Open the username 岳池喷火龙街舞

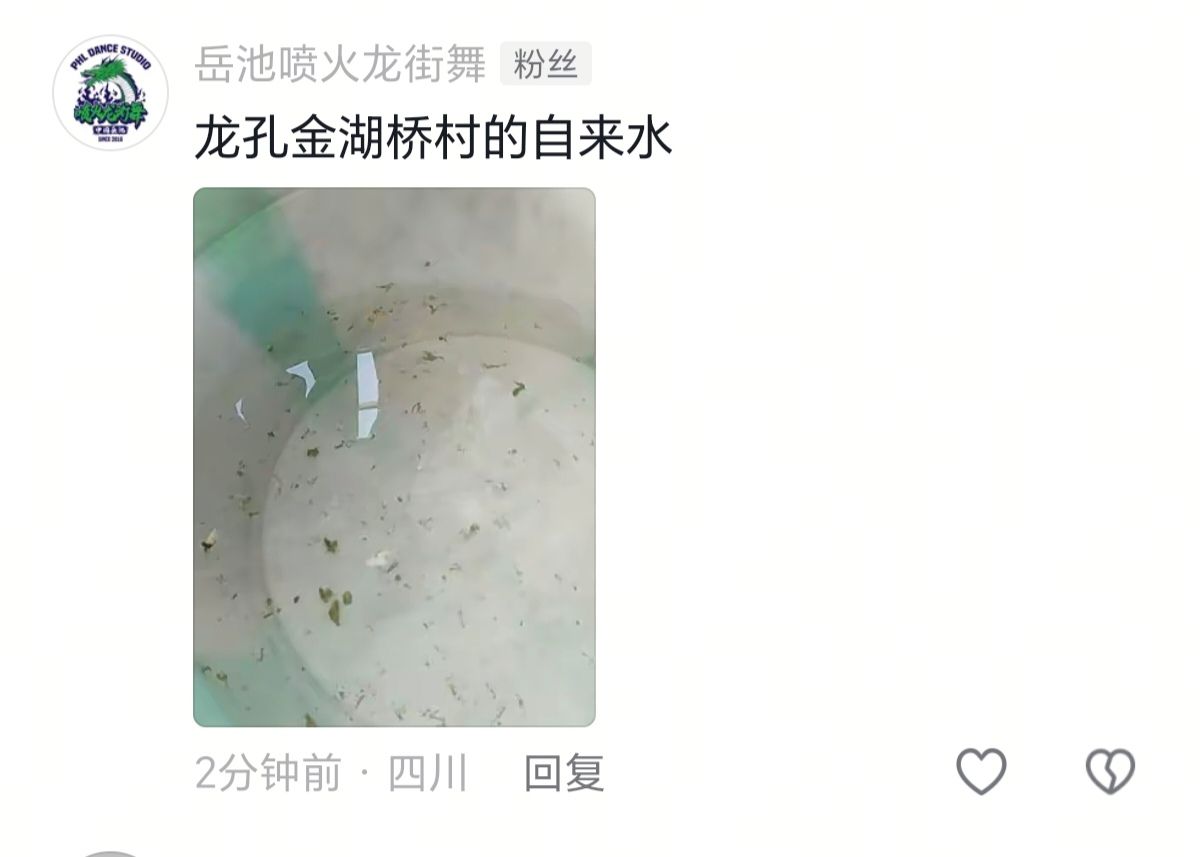[x=340, y=65]
